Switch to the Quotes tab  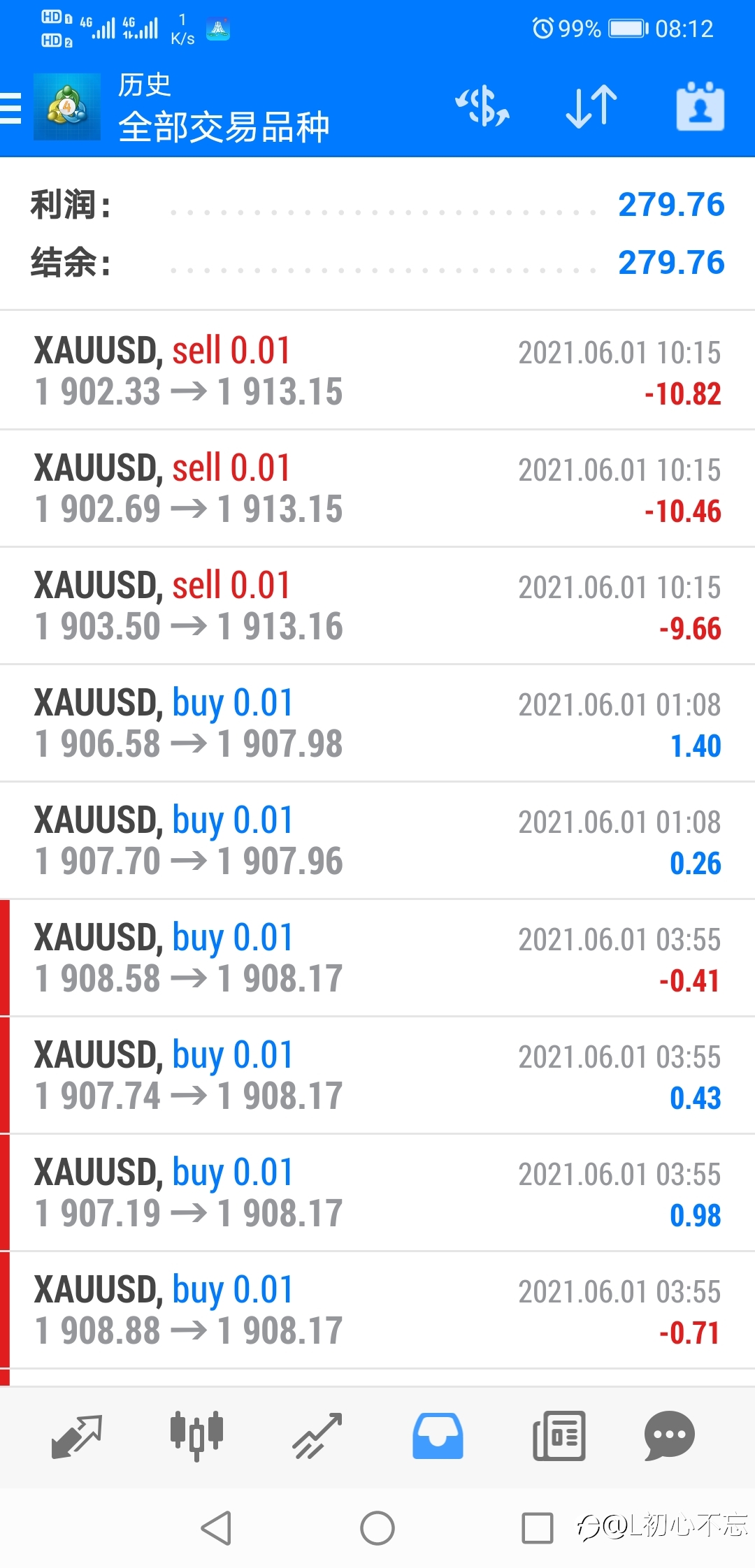coord(77,1437)
